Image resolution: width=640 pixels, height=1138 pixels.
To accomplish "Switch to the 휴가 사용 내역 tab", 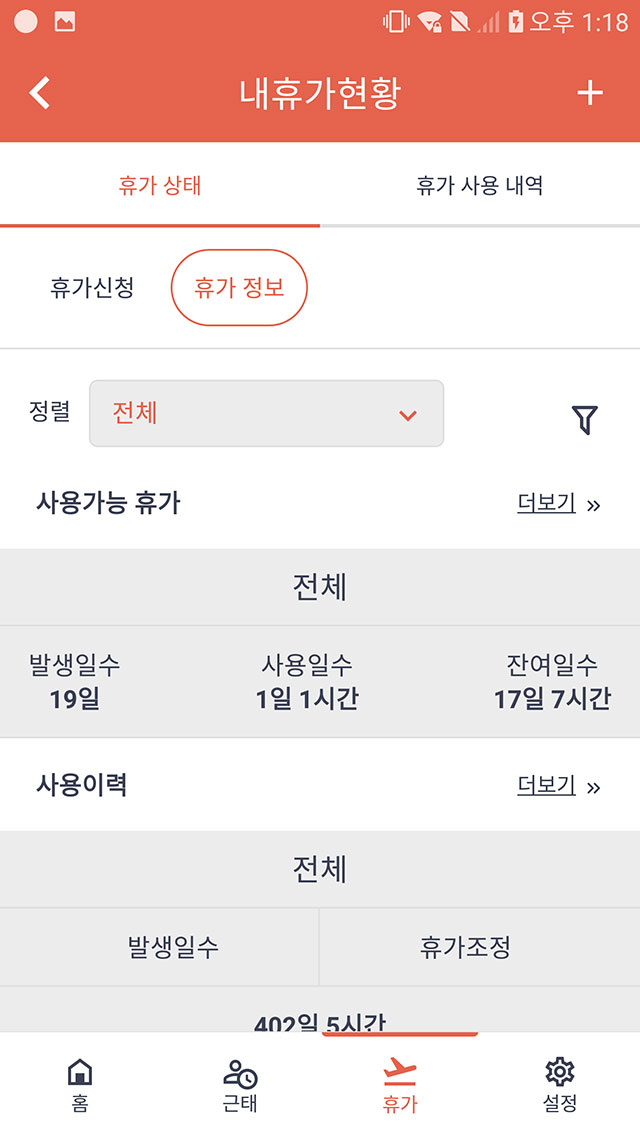I will click(x=480, y=186).
